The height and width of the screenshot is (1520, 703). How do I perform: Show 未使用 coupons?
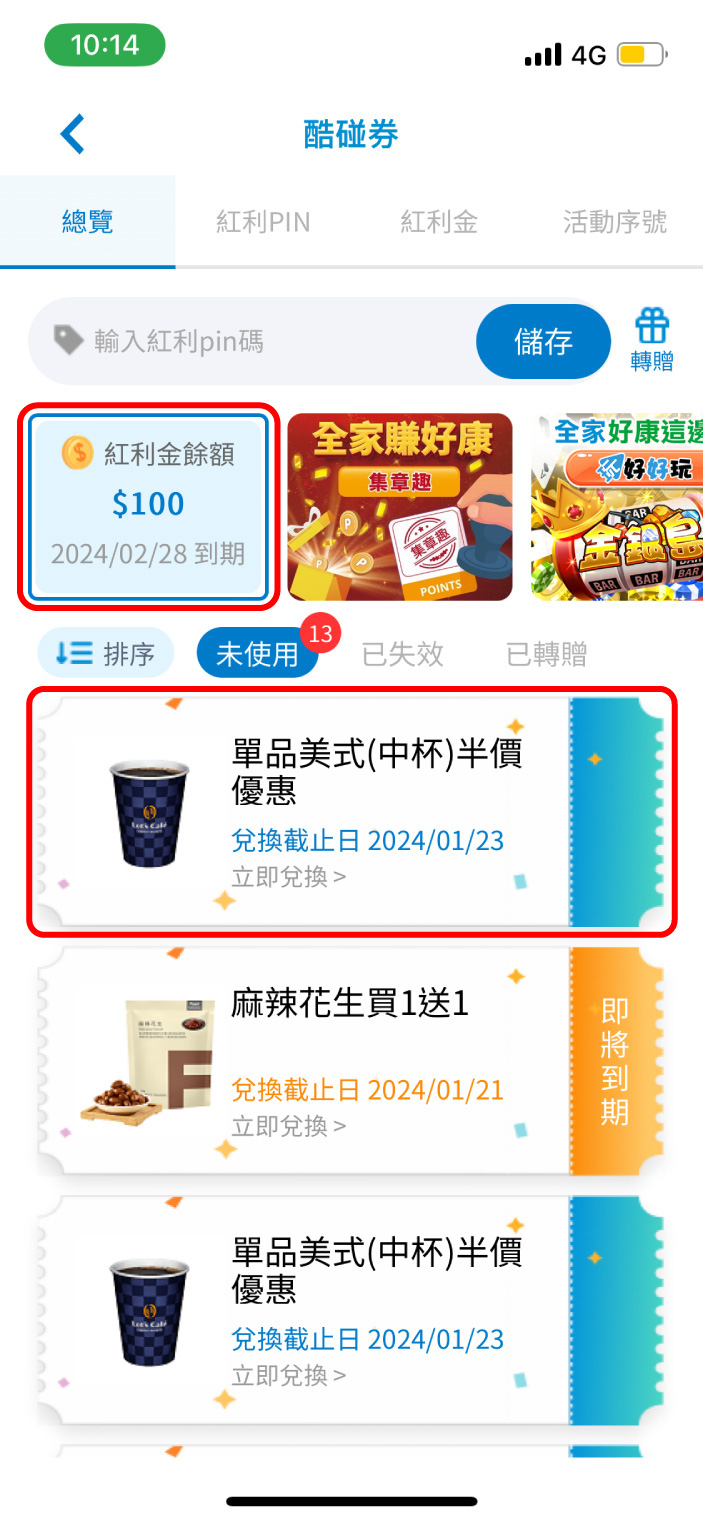click(257, 654)
